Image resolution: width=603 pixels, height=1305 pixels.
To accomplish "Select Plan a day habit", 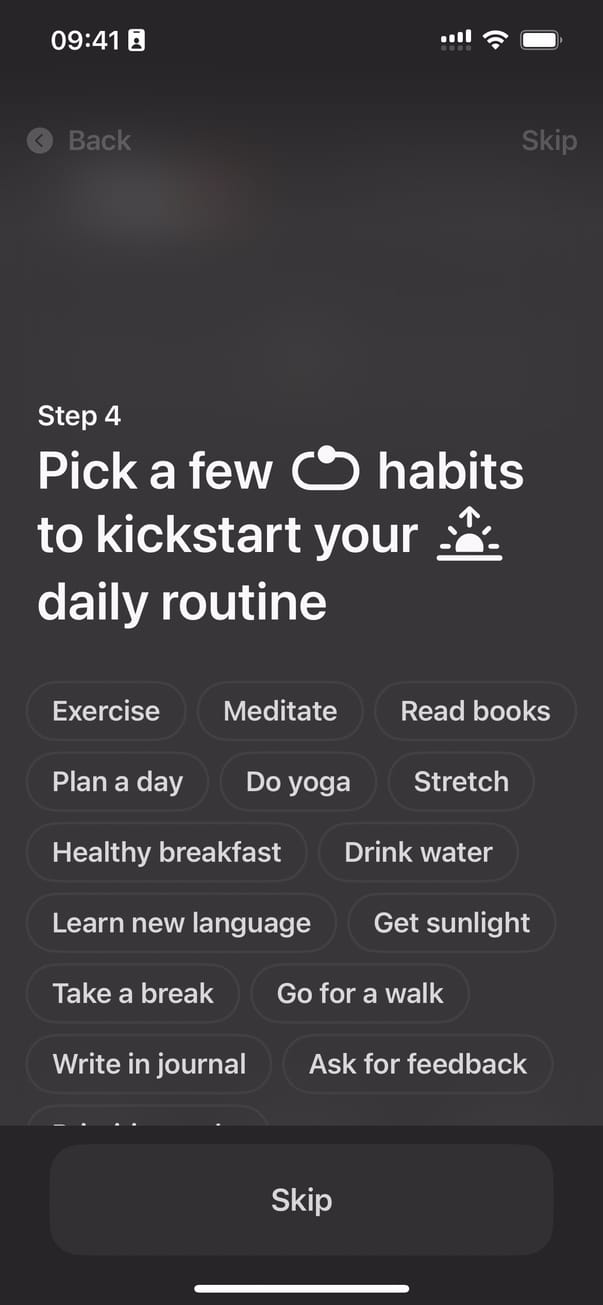I will click(x=117, y=782).
